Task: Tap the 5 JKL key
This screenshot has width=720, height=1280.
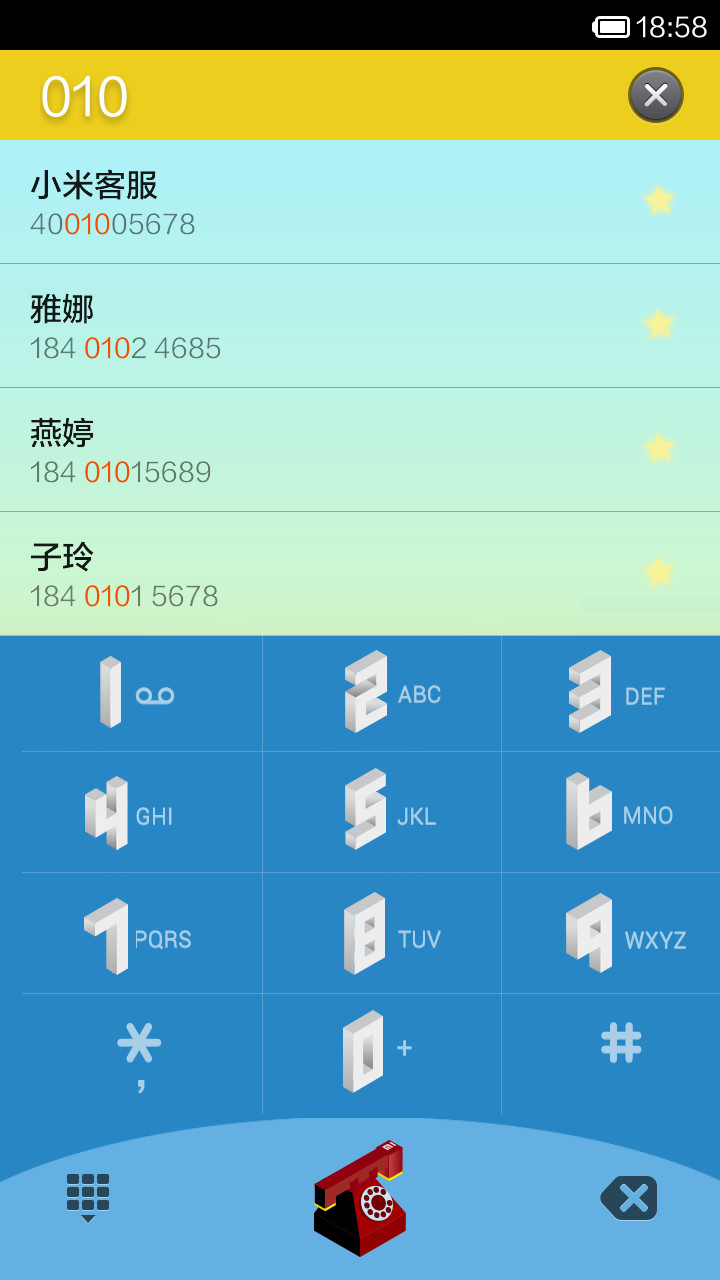Action: click(x=382, y=812)
